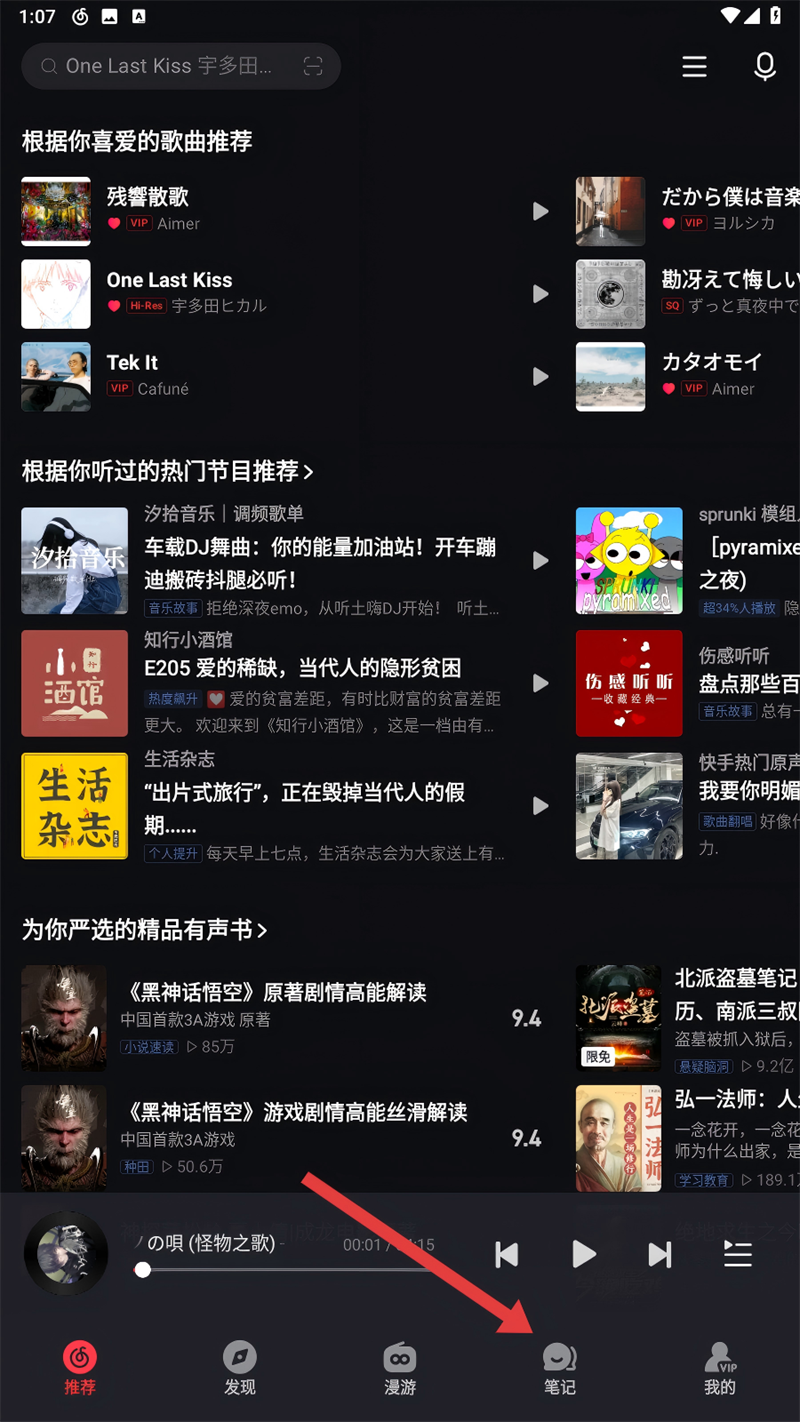Skip to the next track

pyautogui.click(x=660, y=1254)
